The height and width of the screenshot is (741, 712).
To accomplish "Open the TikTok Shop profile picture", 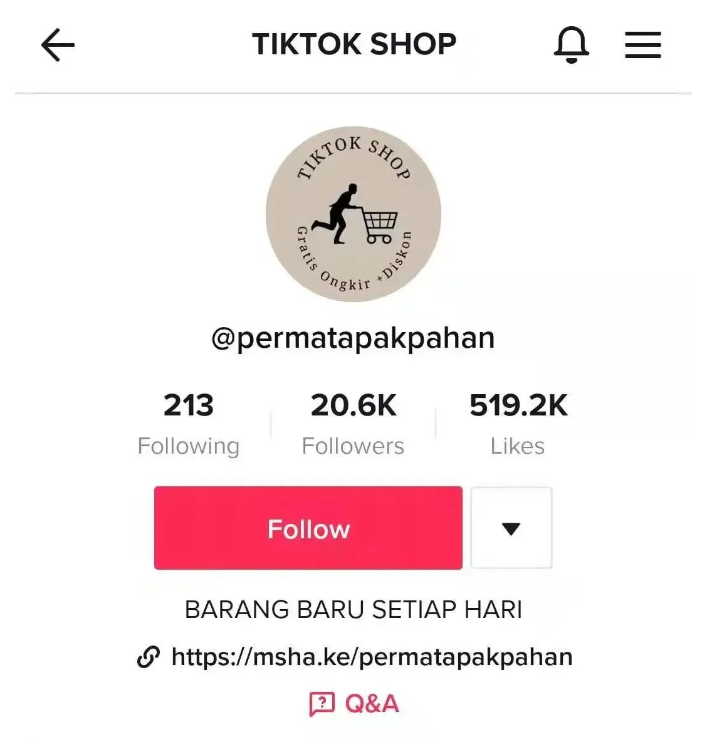I will coord(353,214).
